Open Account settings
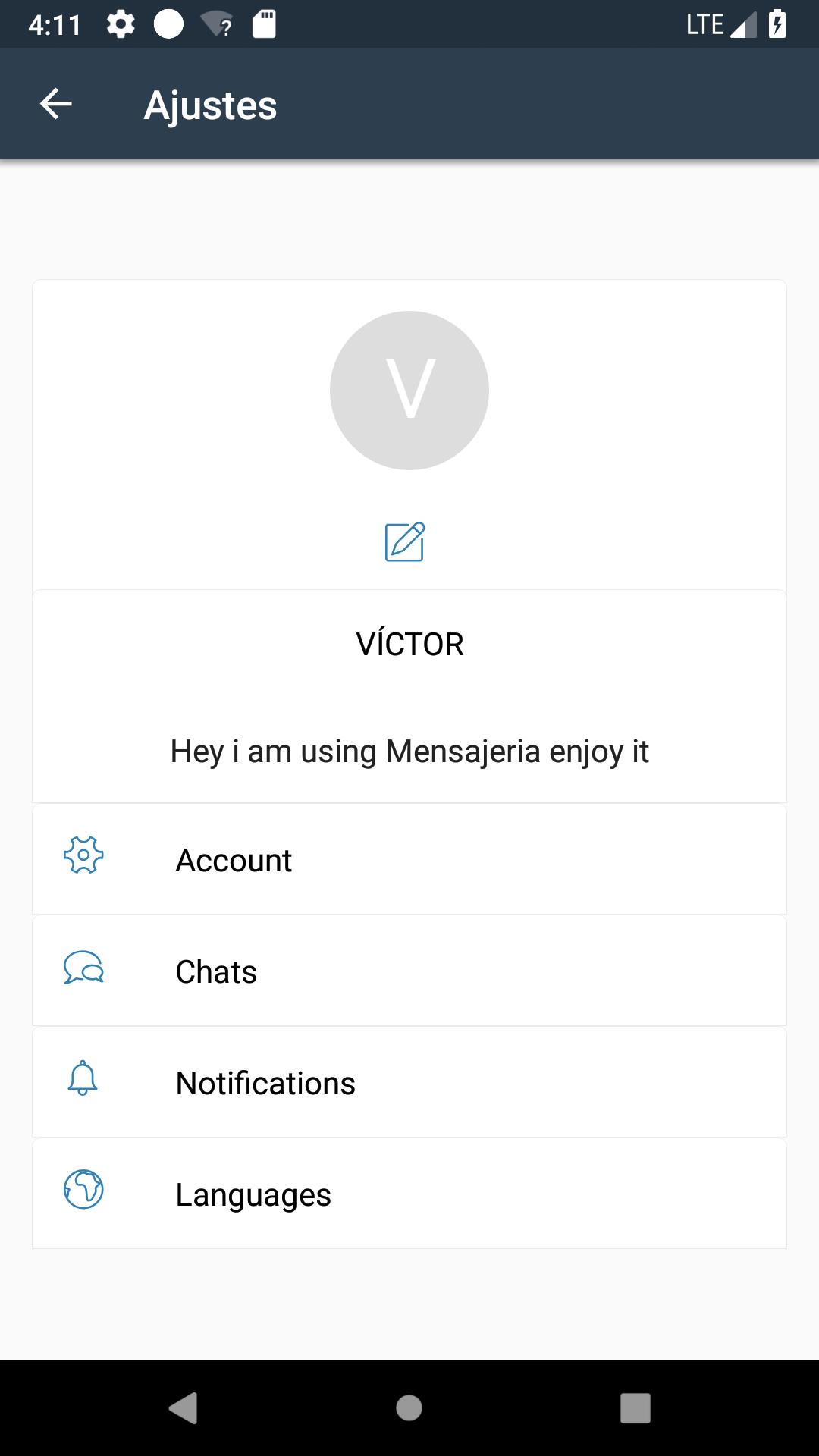Screen dimensions: 819x1456 tap(409, 859)
